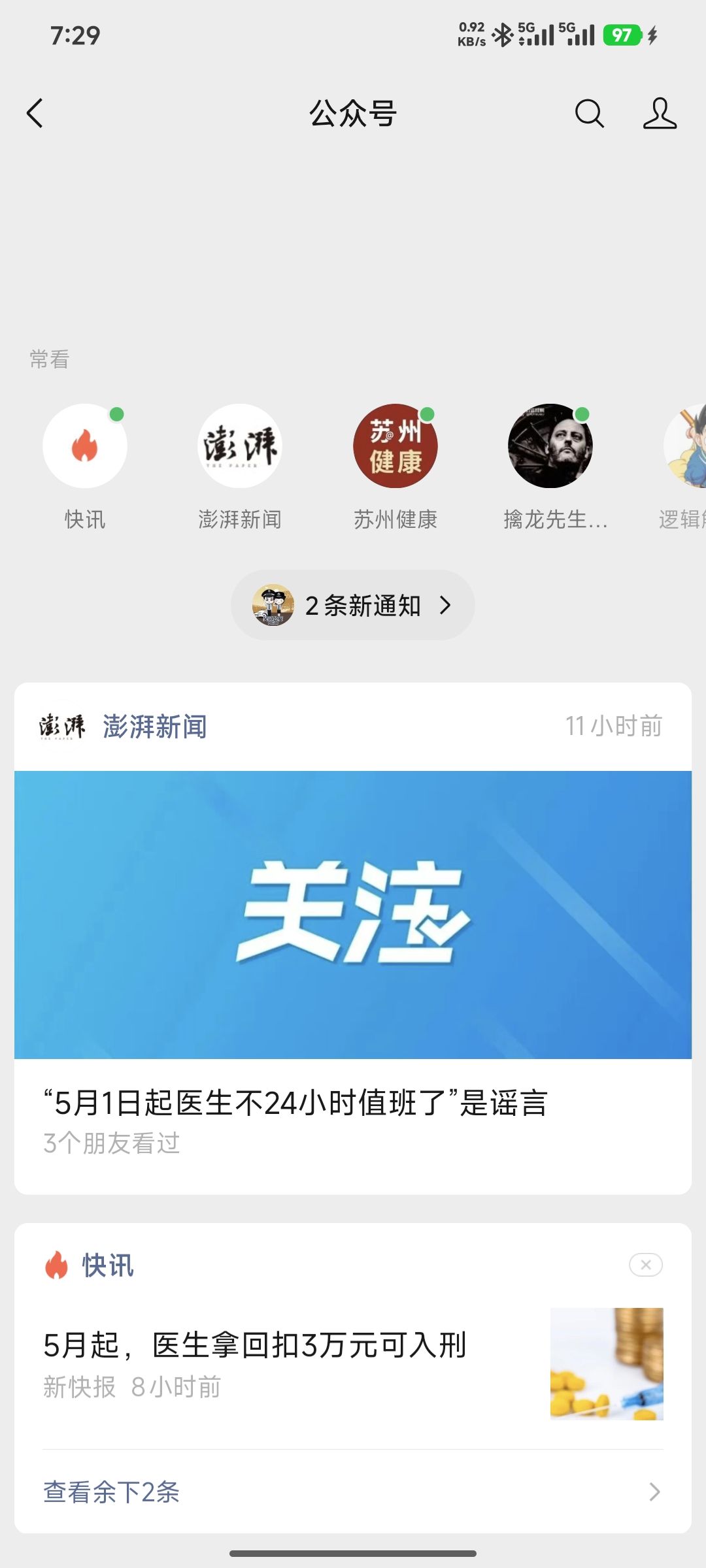Go back from the 公众号 page

[35, 113]
